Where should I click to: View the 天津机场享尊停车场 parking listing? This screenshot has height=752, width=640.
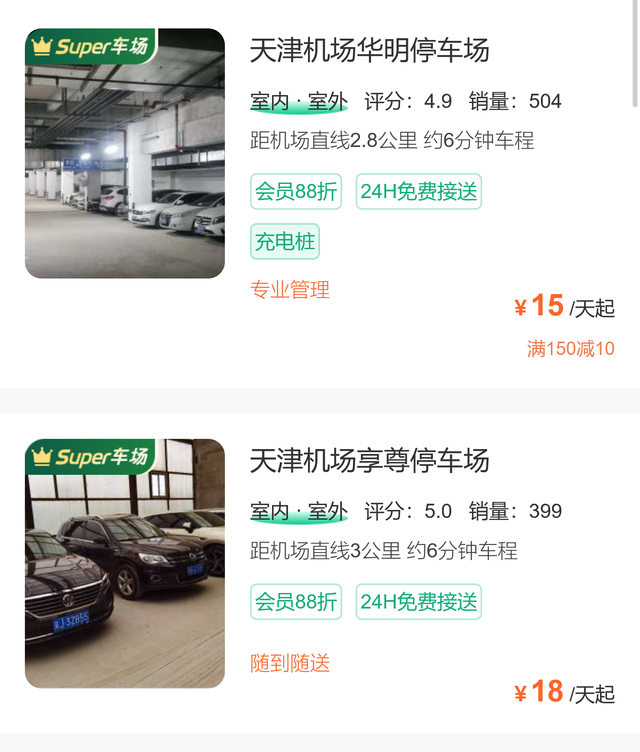tap(369, 460)
